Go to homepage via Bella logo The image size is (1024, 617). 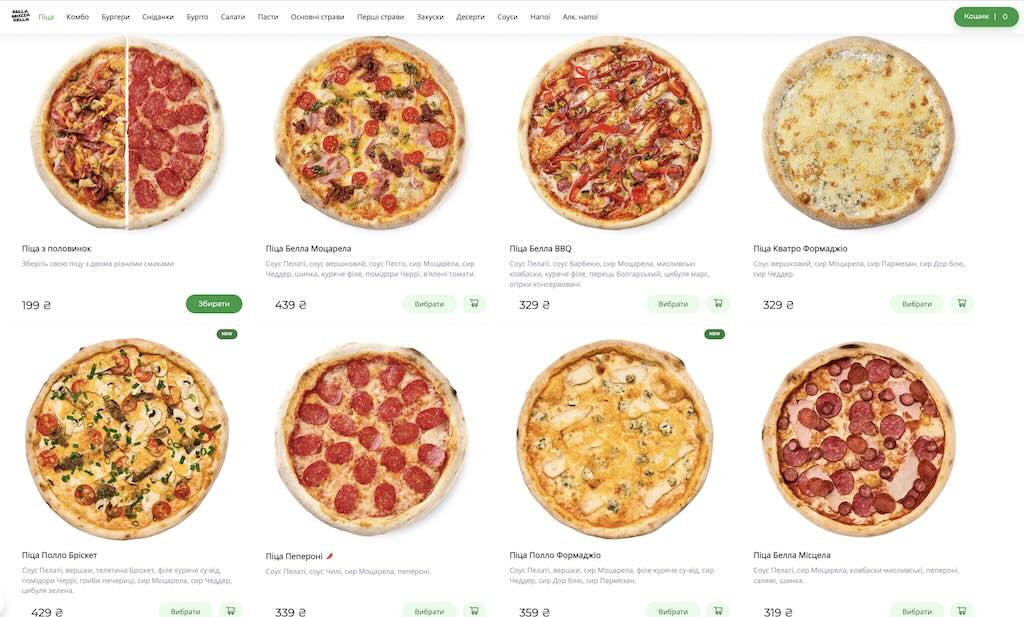point(20,17)
